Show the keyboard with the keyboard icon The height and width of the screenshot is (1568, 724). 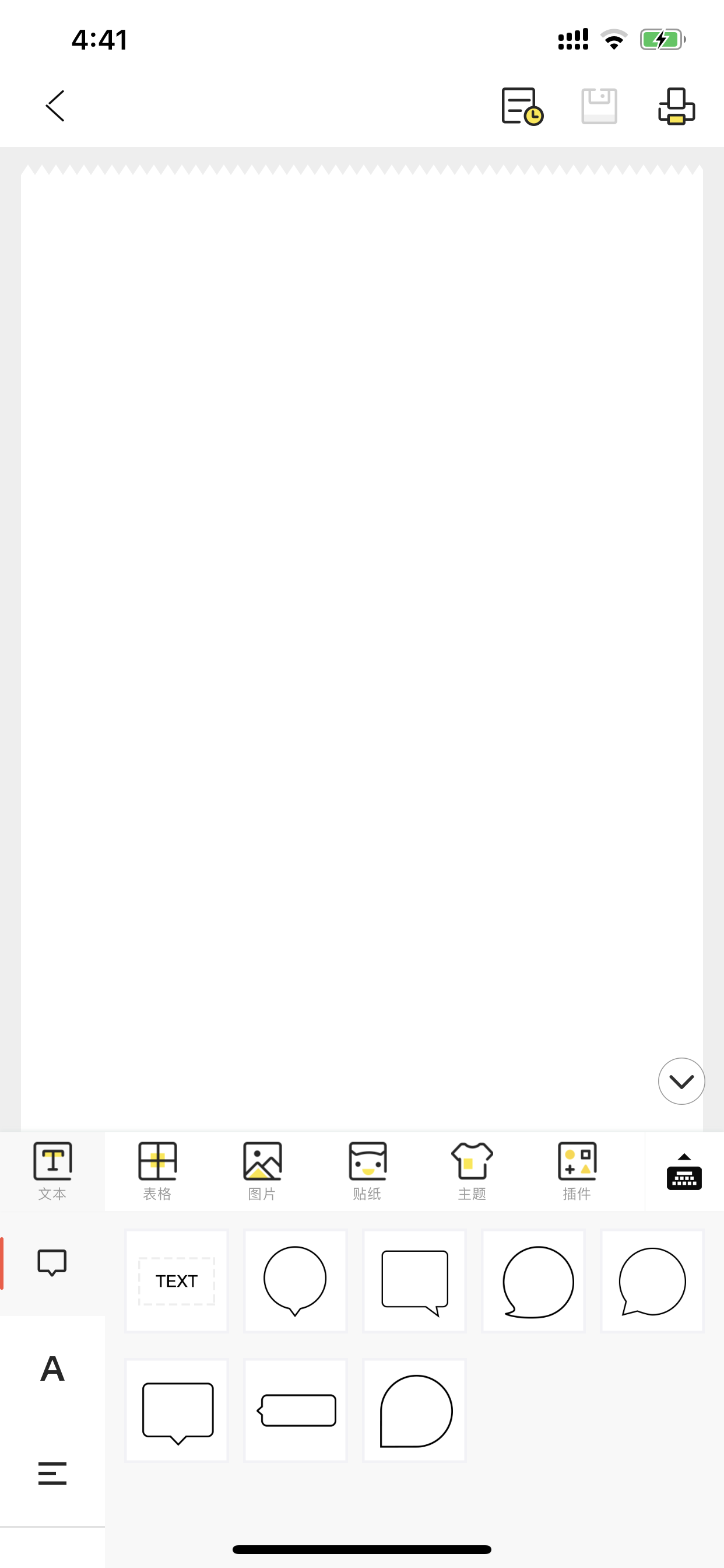[684, 1171]
